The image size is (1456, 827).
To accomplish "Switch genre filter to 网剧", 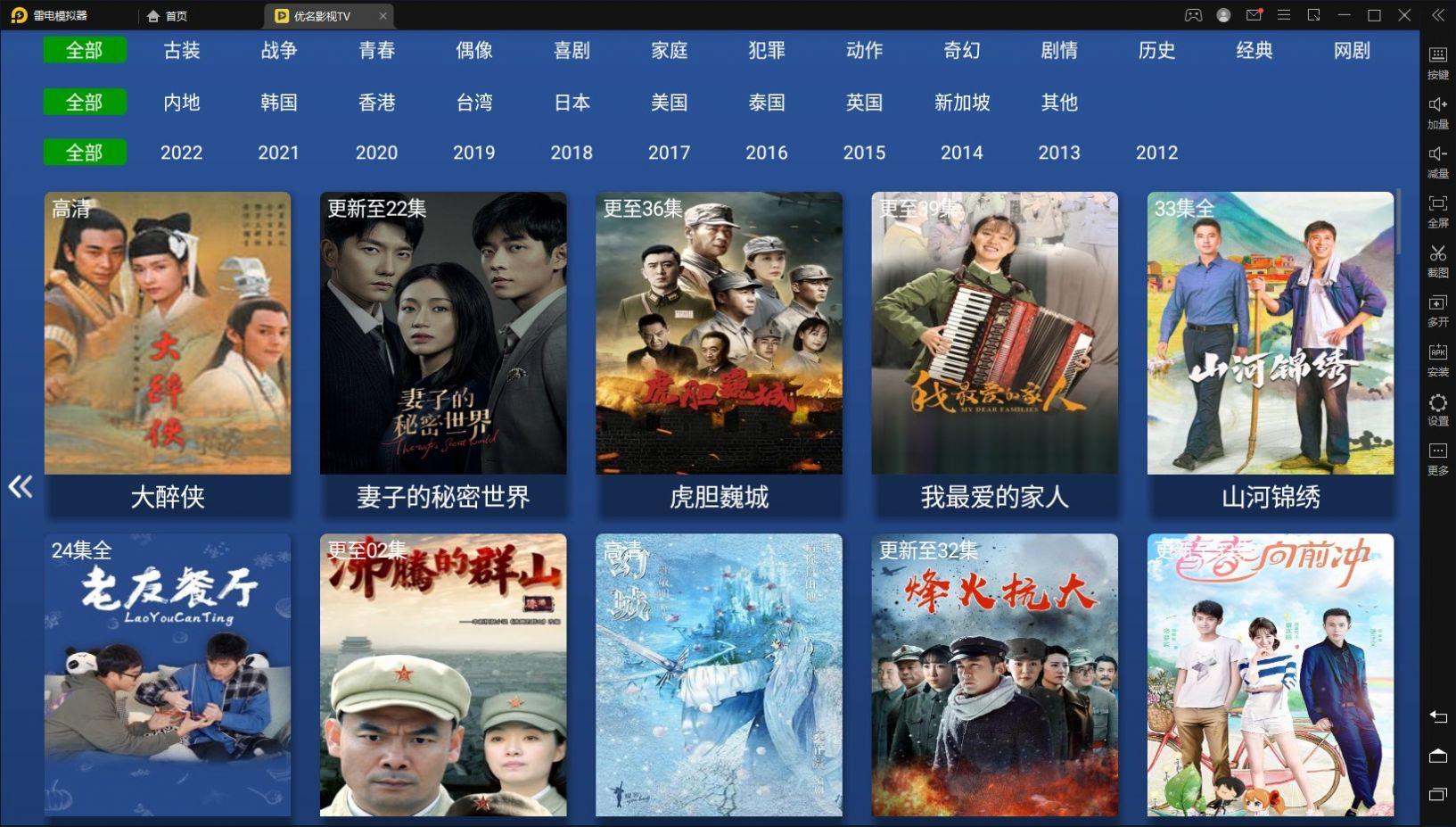I will pos(1352,51).
